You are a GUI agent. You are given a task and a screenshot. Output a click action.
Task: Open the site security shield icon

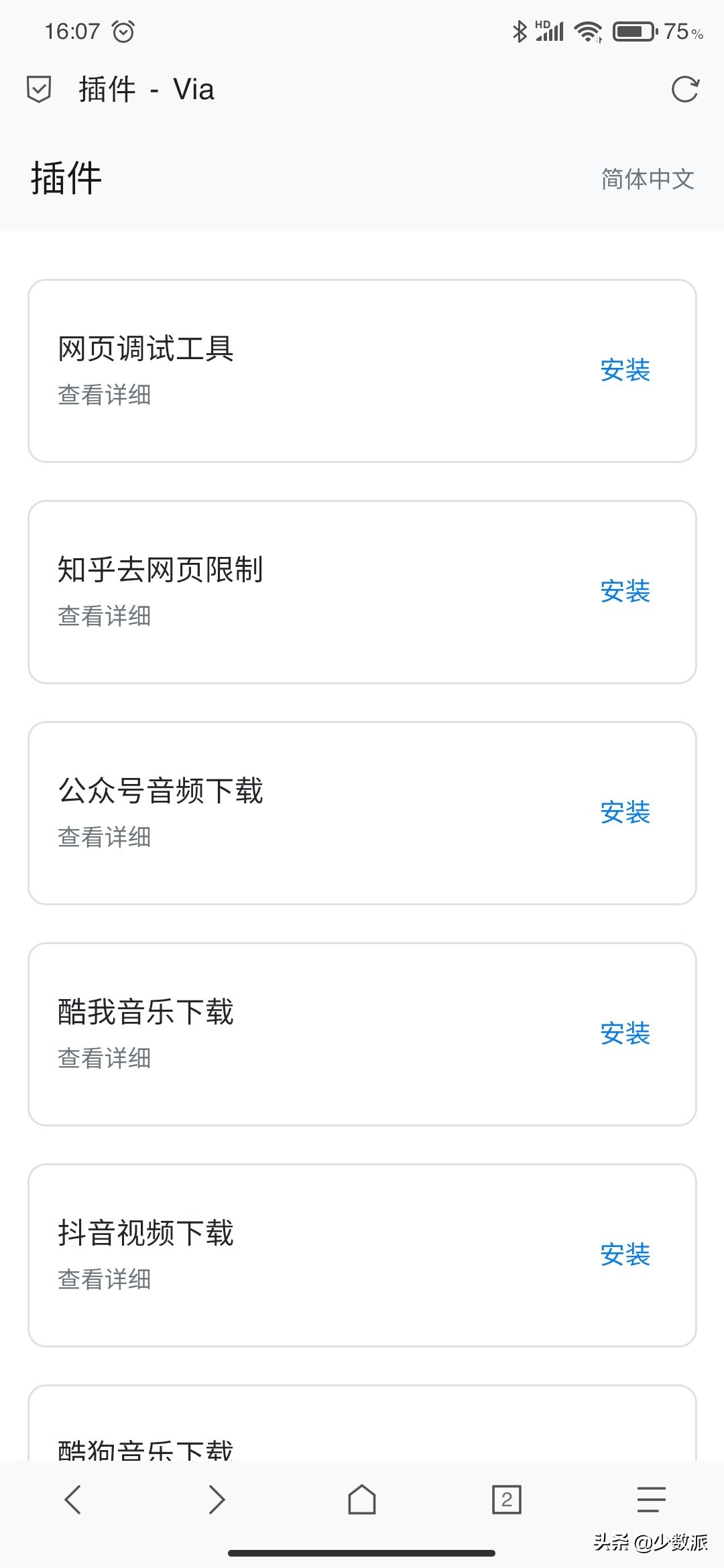point(39,89)
